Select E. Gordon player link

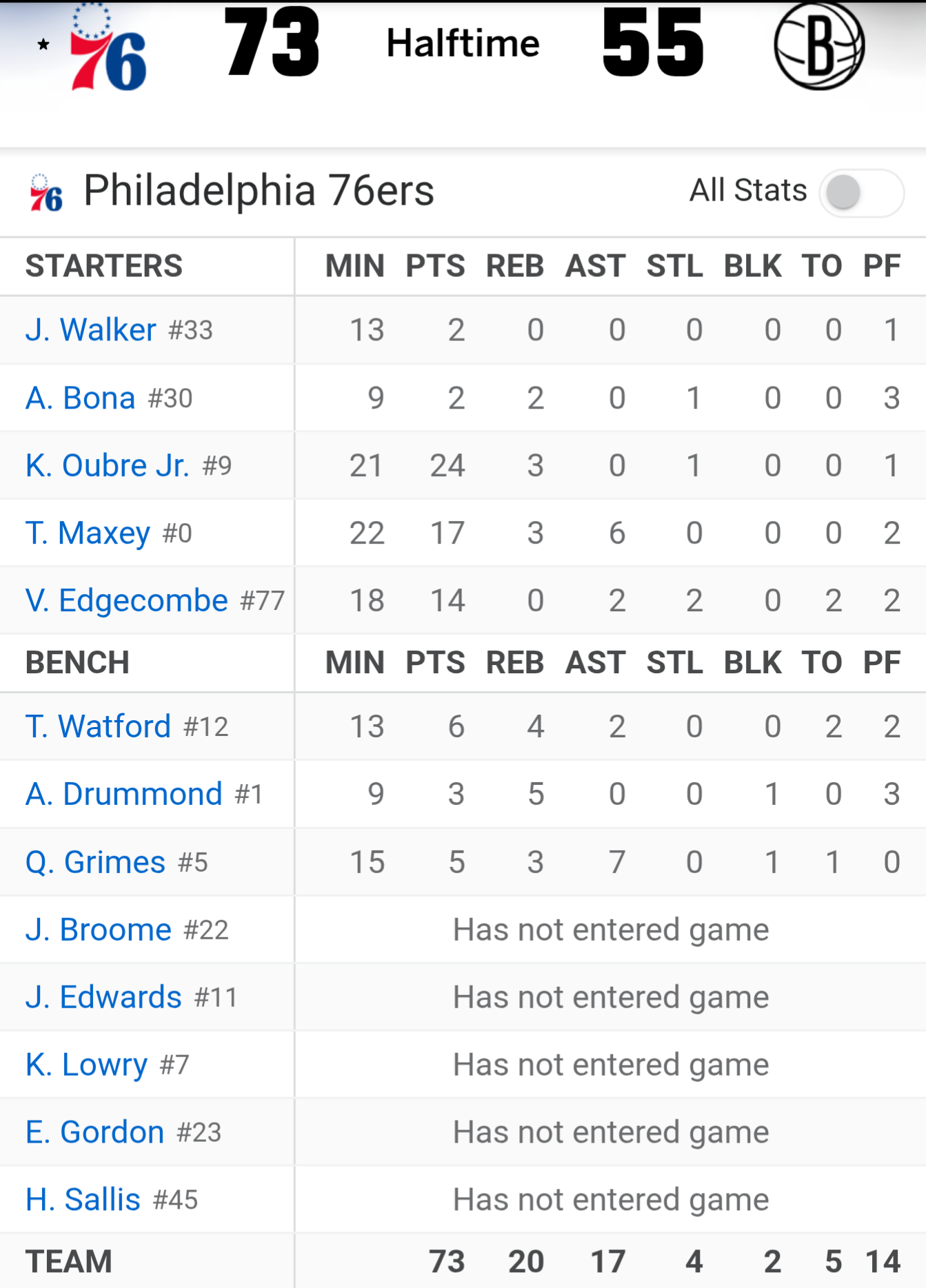tap(94, 1132)
